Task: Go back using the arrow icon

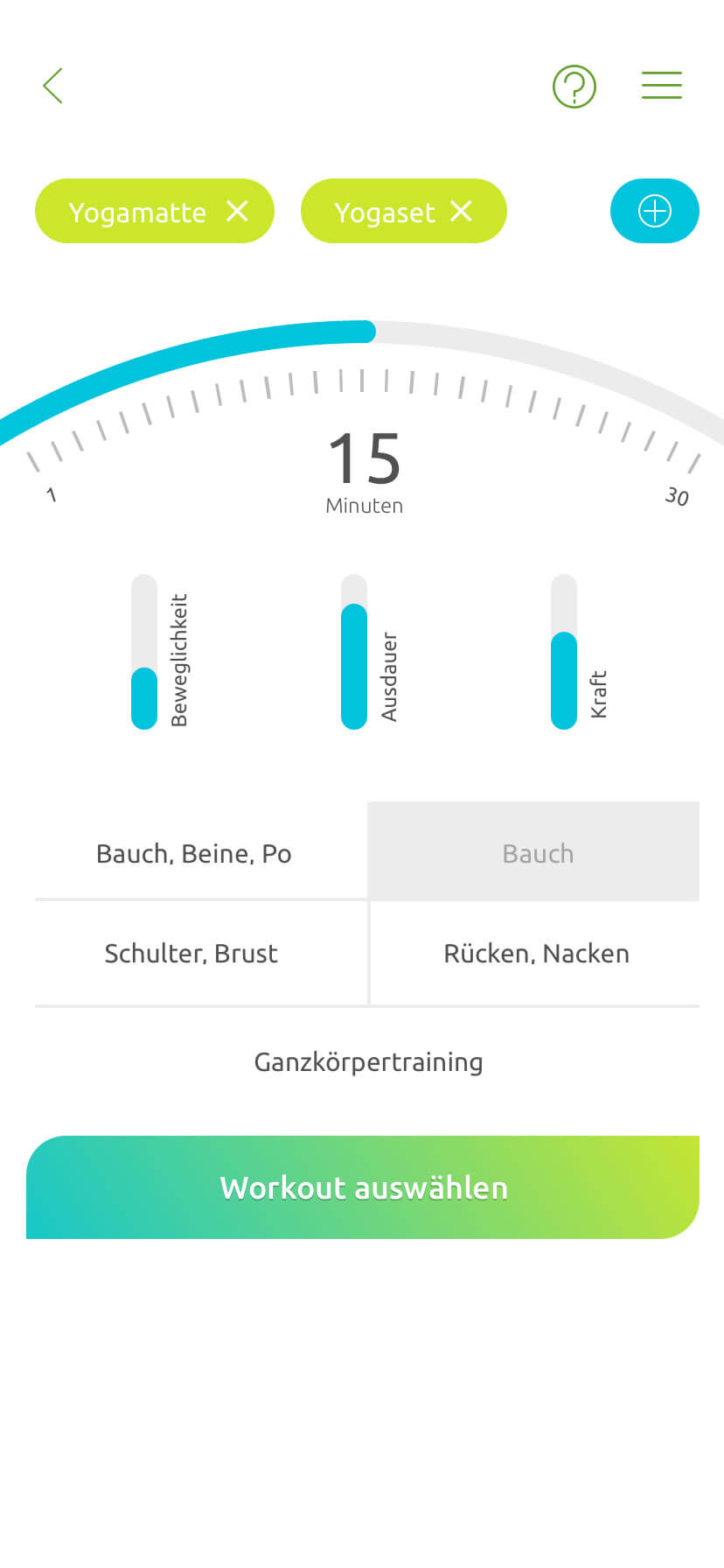Action: click(53, 86)
